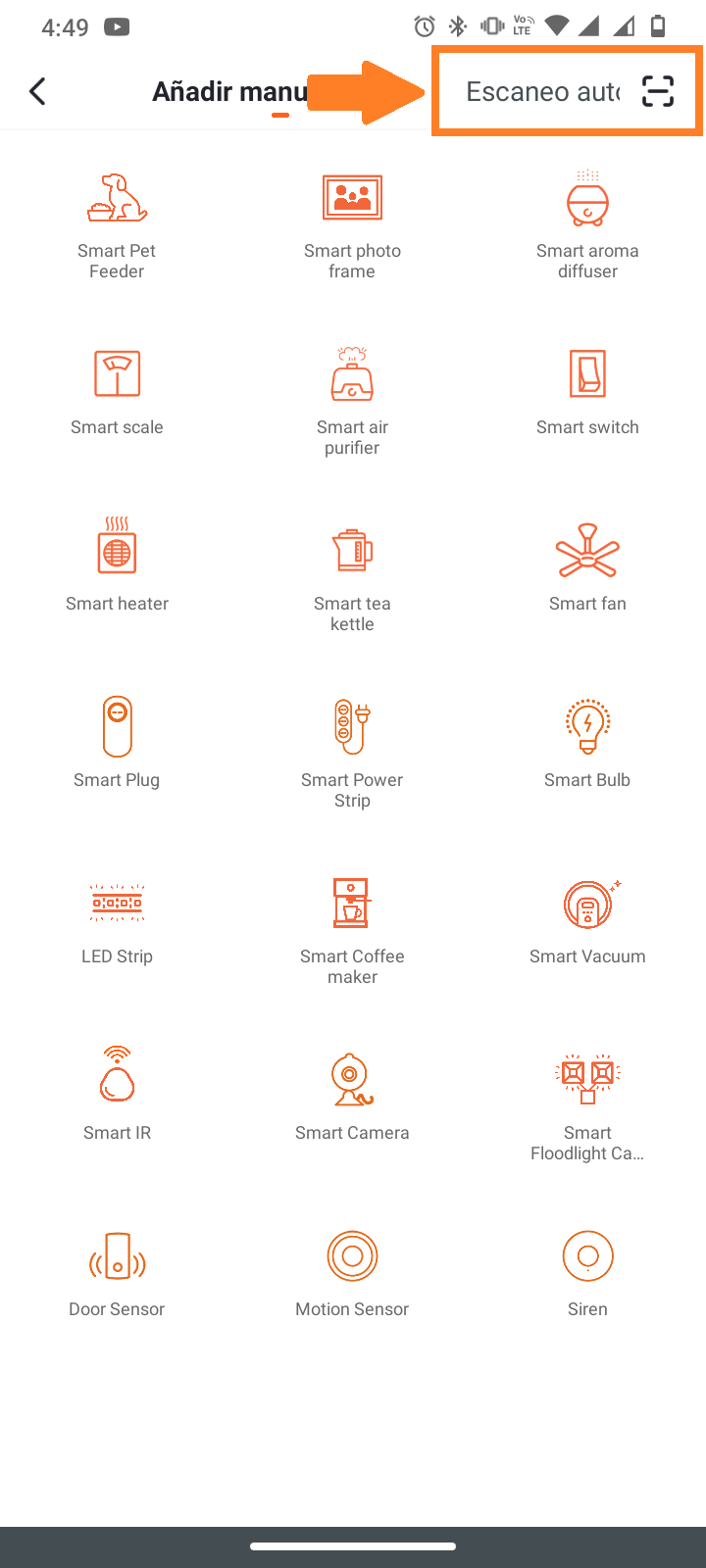Pick Smart aroma diffuser
This screenshot has height=1568, width=706.
587,225
